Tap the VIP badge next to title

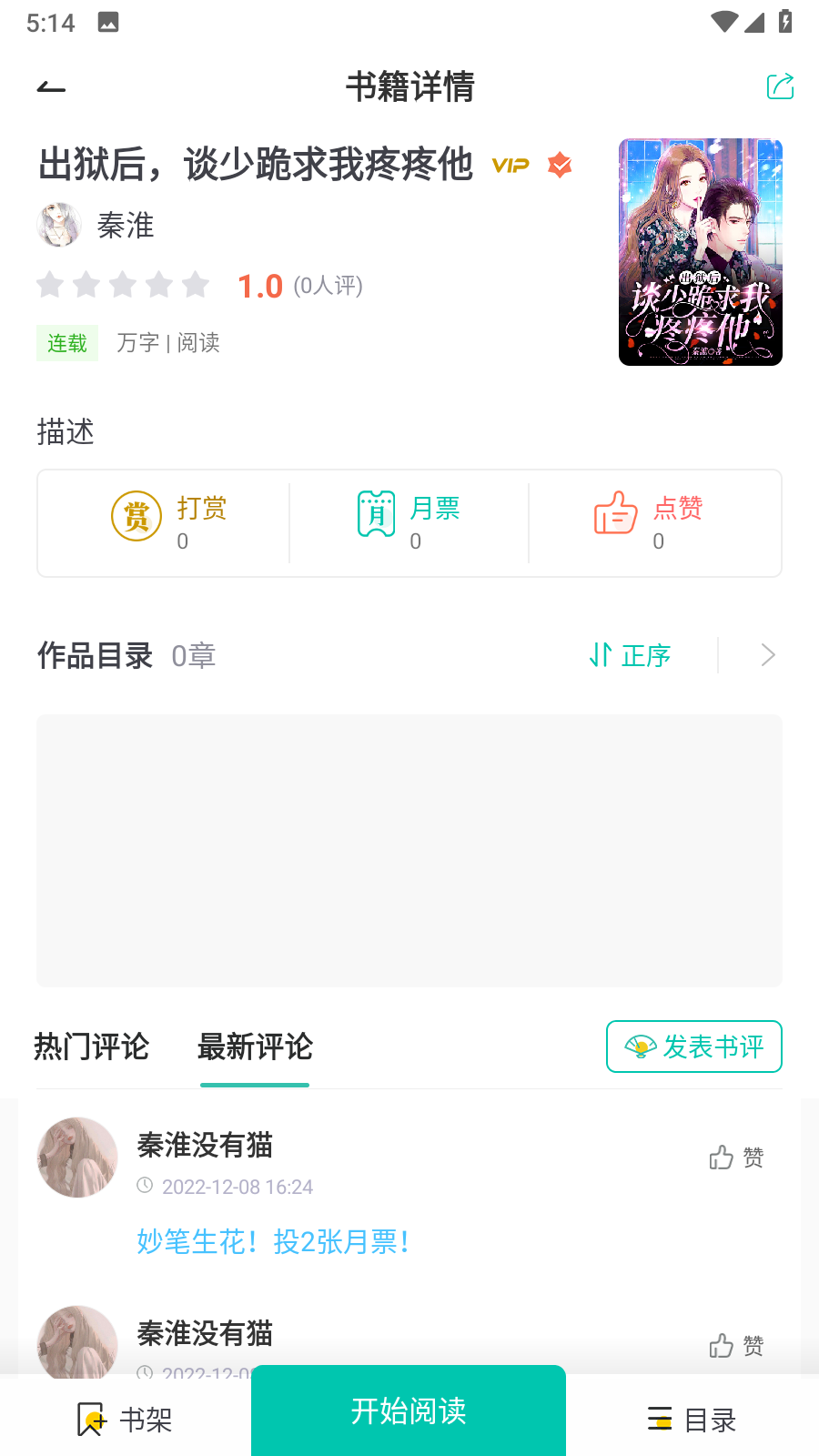(x=510, y=166)
